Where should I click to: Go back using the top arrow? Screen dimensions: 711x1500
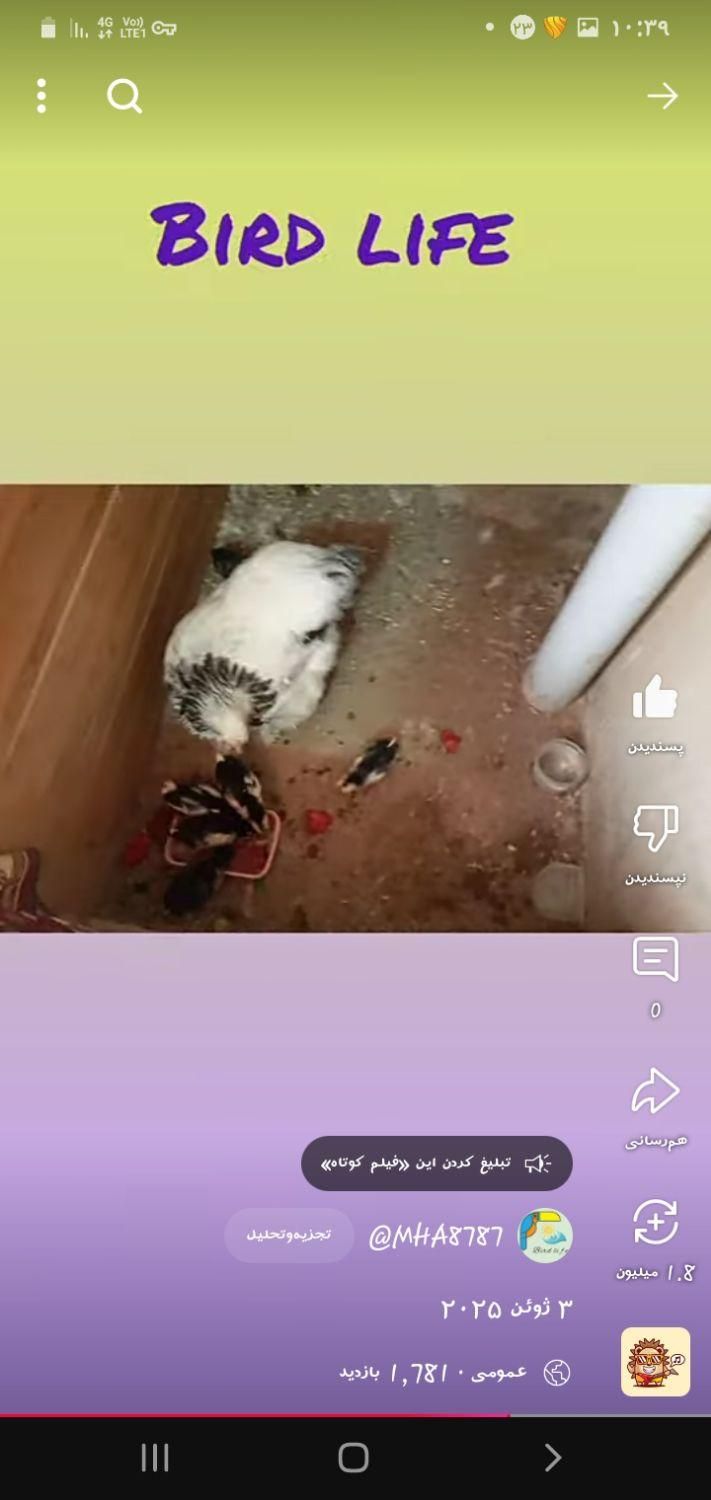point(662,96)
